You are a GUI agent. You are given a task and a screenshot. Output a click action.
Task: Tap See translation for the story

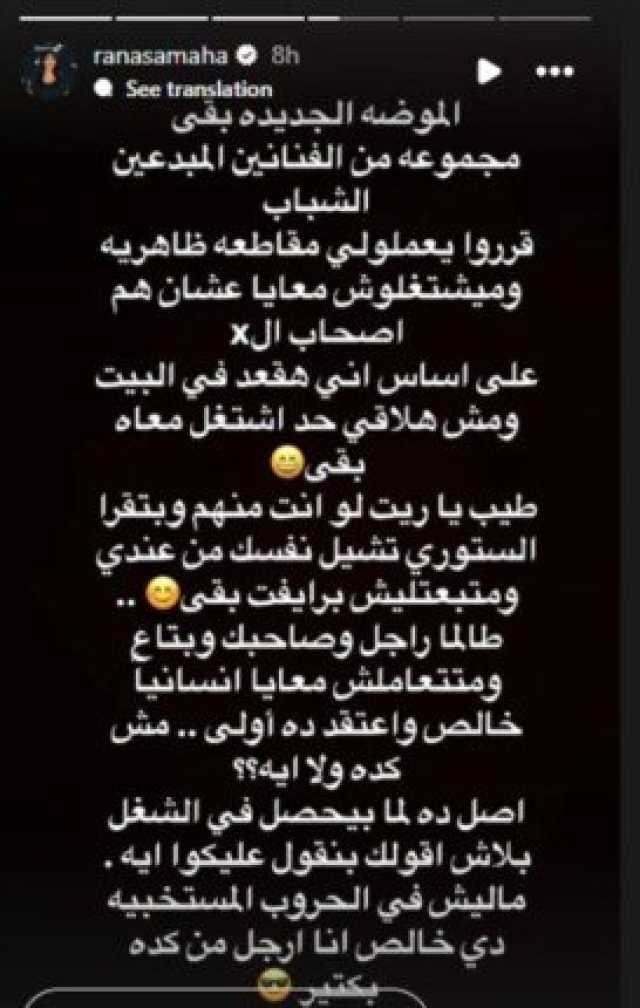pos(198,88)
